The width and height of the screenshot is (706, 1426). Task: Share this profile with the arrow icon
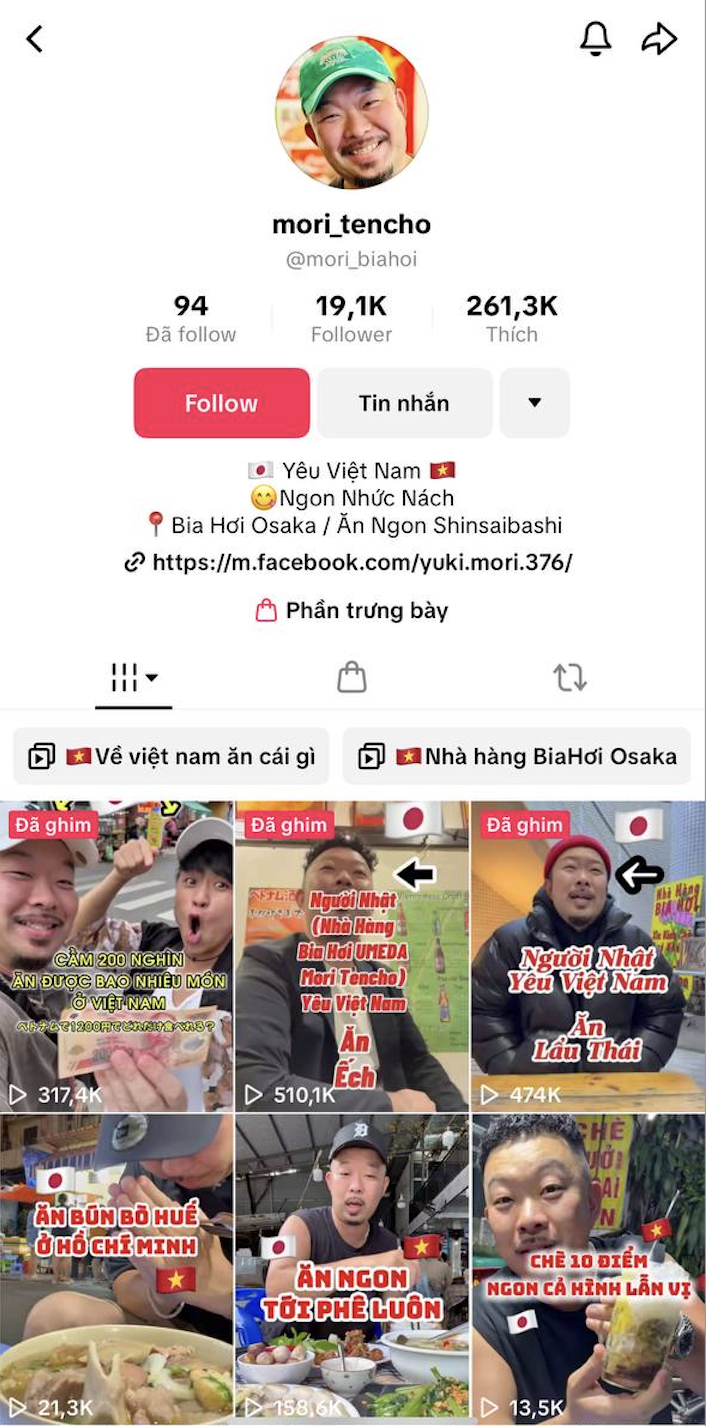coord(659,39)
